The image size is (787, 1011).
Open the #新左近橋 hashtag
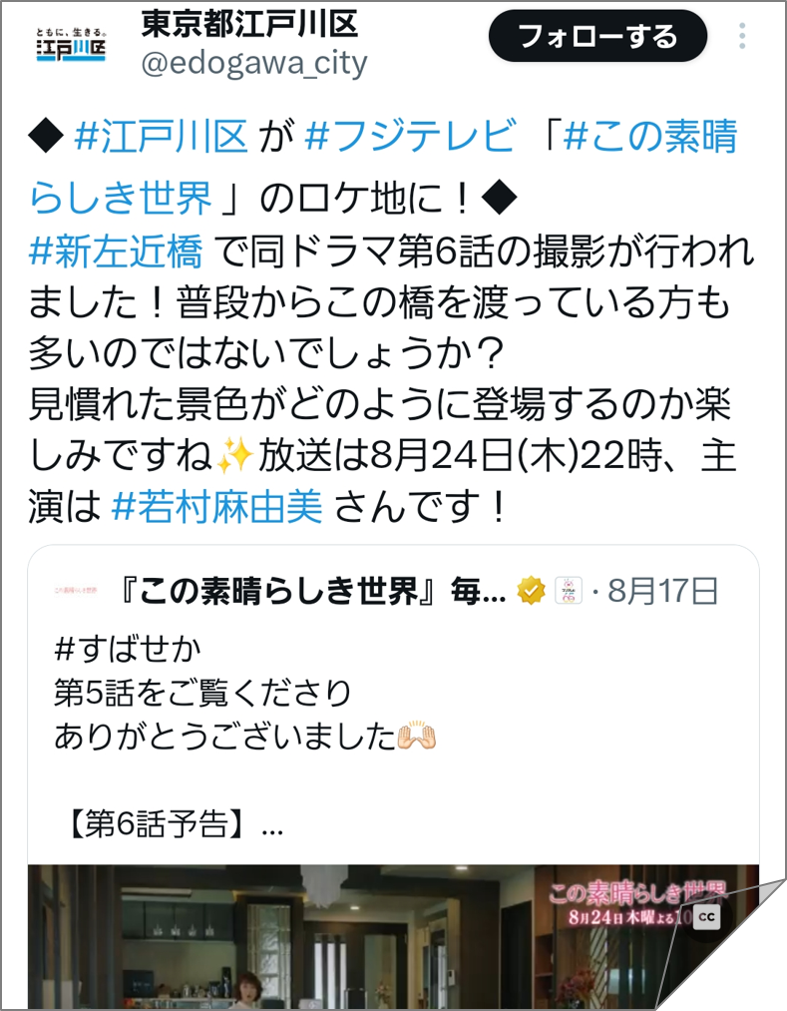tap(116, 253)
